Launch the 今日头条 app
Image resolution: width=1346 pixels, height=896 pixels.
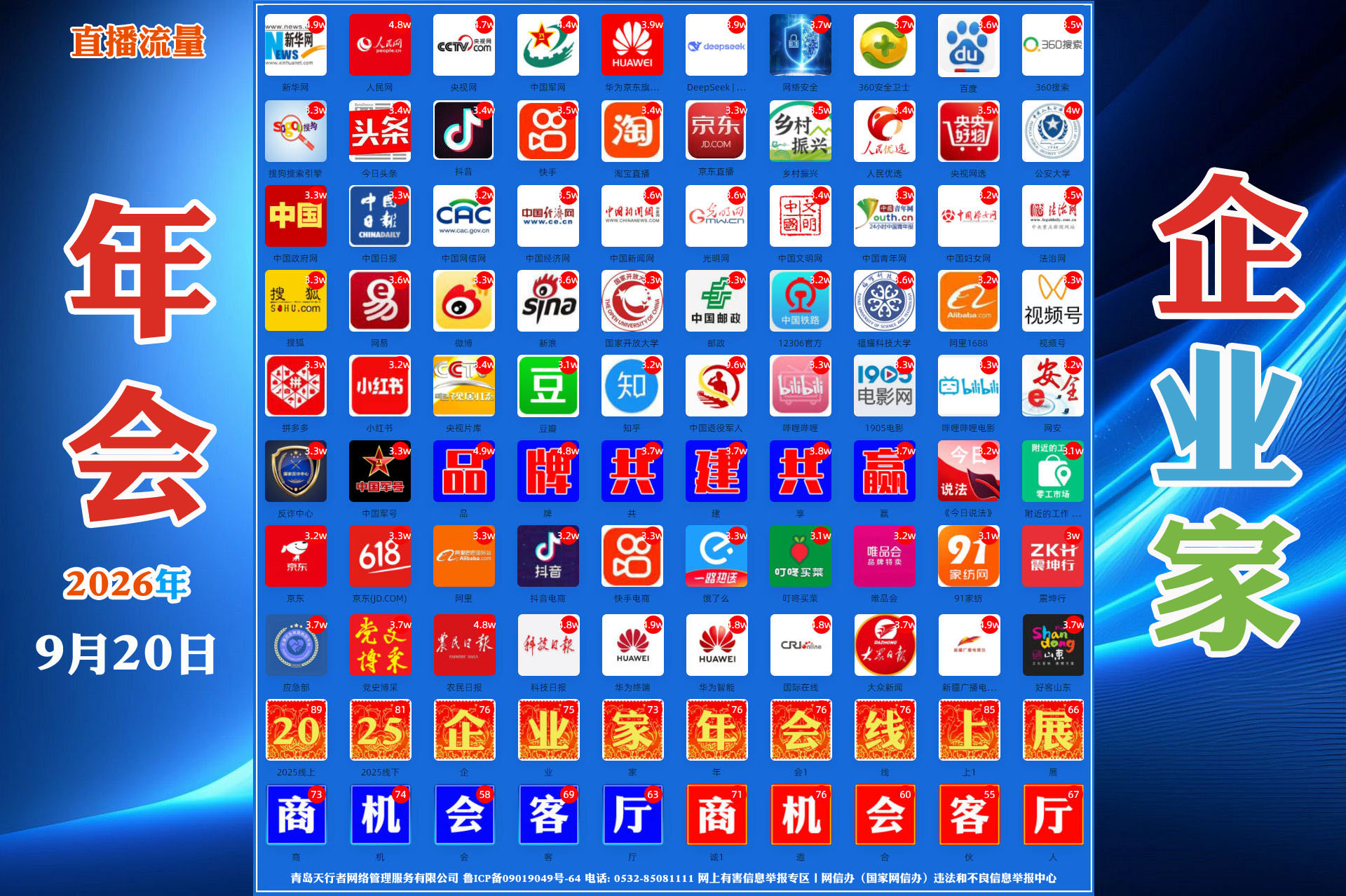pos(379,131)
